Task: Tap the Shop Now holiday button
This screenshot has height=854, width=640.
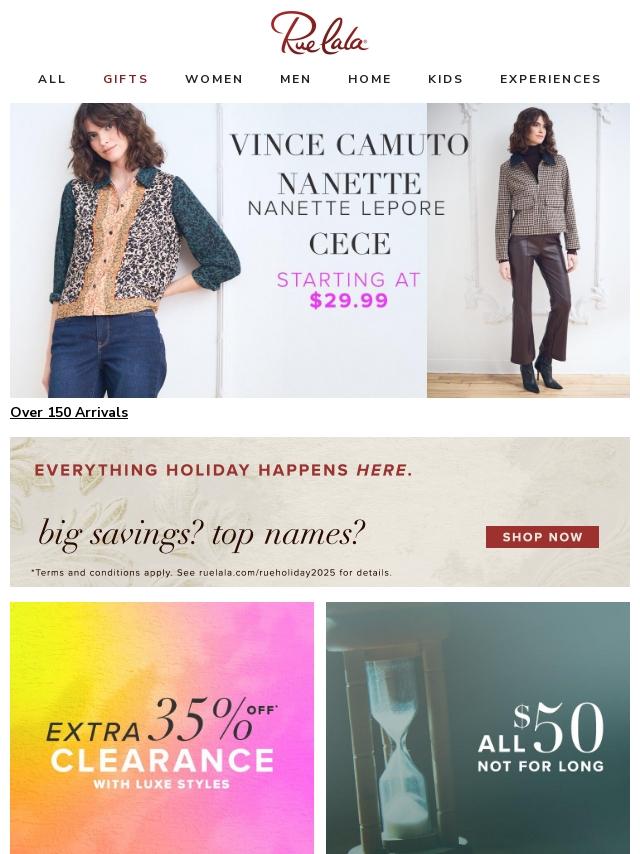Action: coord(542,537)
